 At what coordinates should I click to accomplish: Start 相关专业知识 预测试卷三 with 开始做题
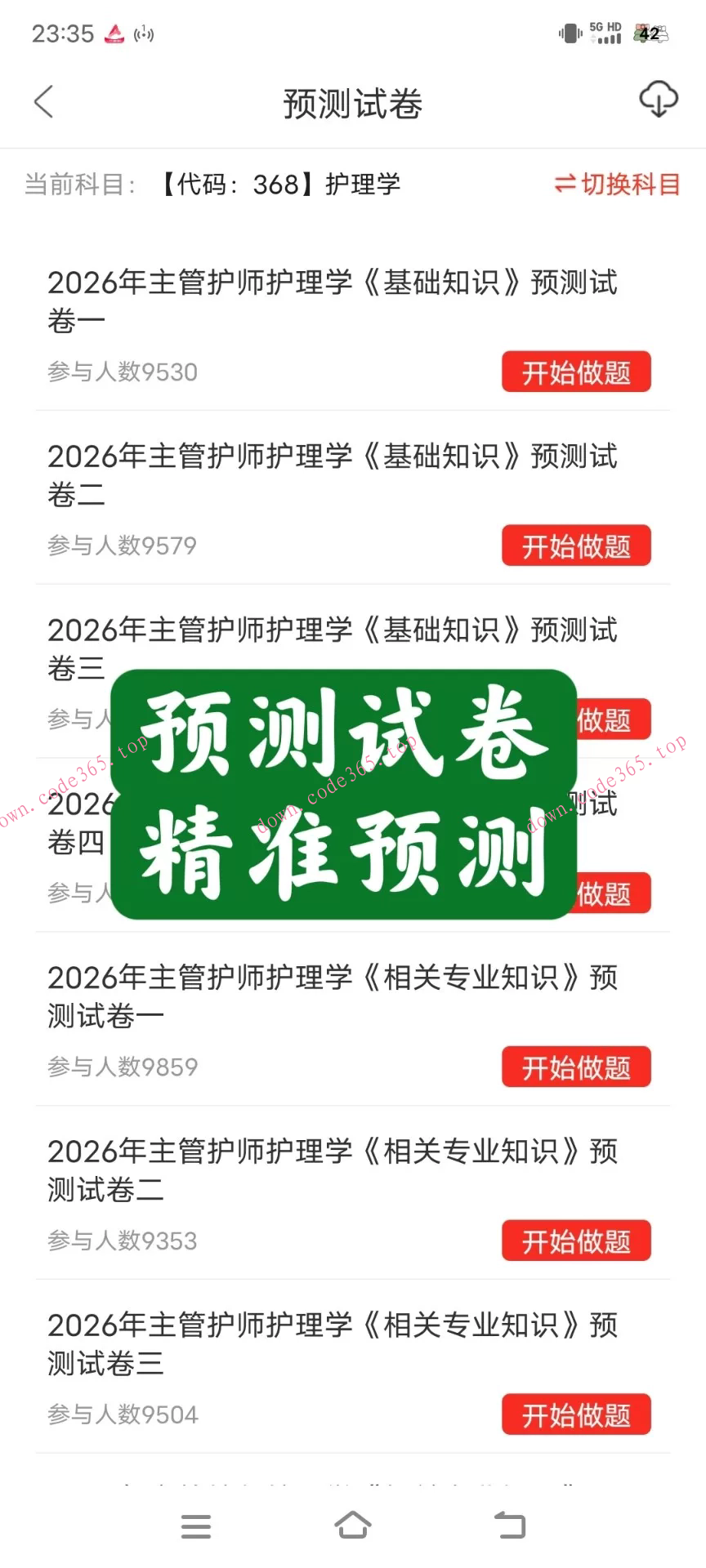tap(576, 1415)
